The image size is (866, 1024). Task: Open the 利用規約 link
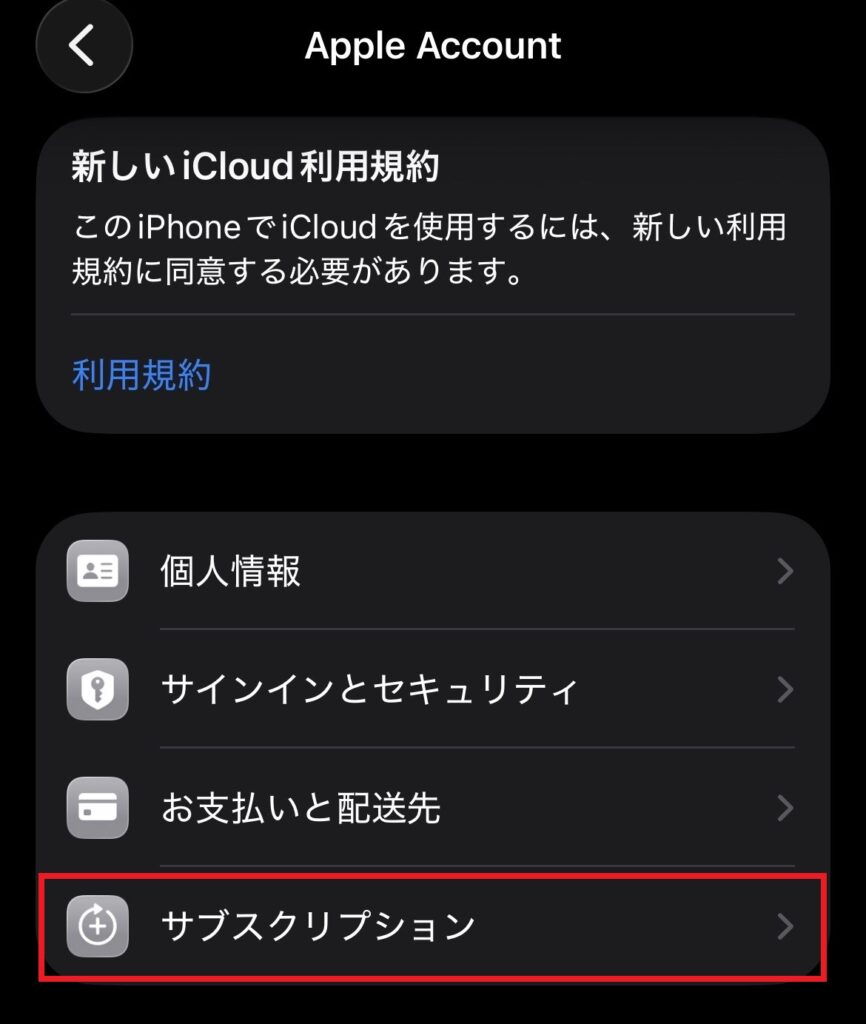tap(141, 375)
